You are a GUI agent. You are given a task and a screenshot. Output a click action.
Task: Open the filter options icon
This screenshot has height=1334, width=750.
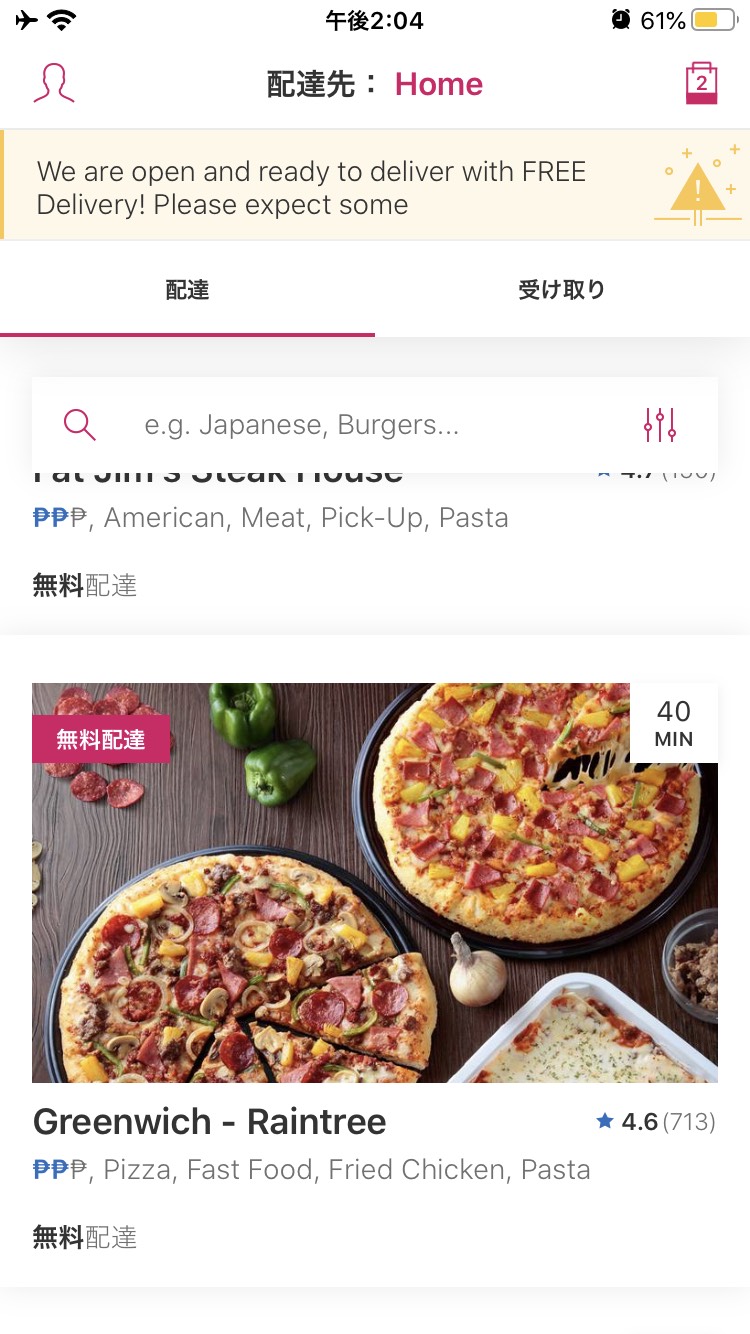pos(660,425)
